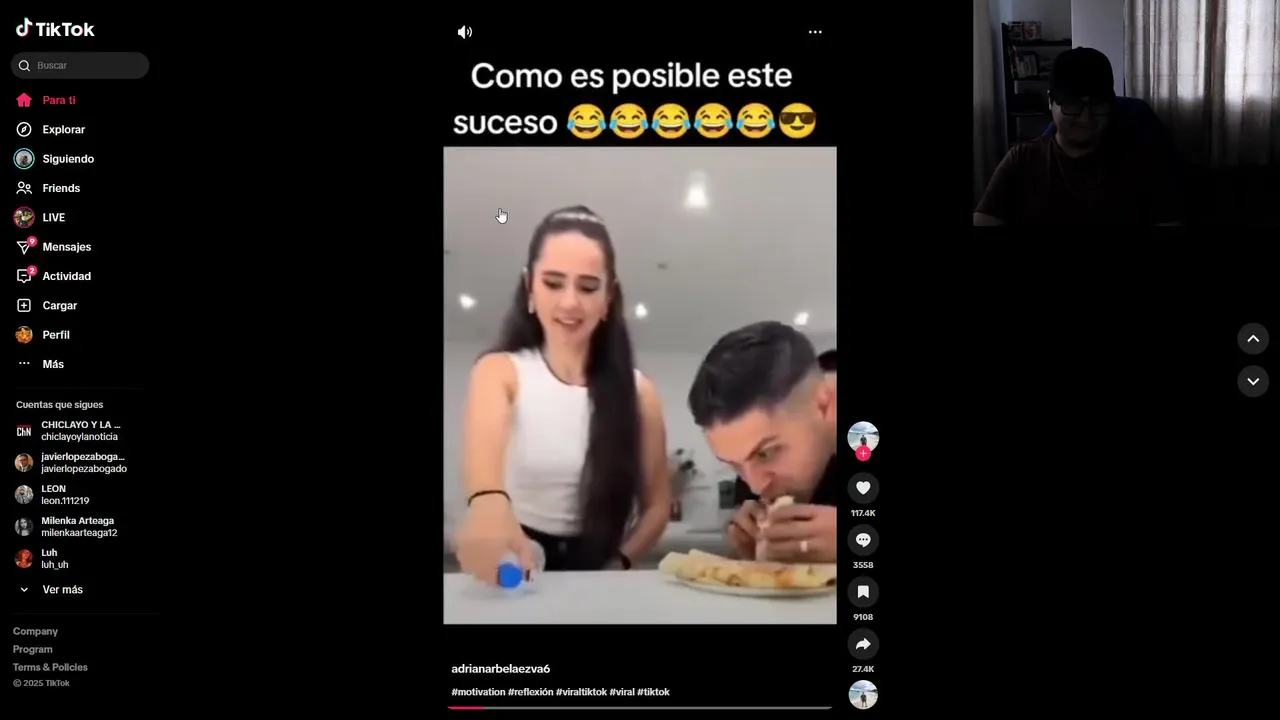
Task: Go to the previous video
Action: [x=1253, y=339]
